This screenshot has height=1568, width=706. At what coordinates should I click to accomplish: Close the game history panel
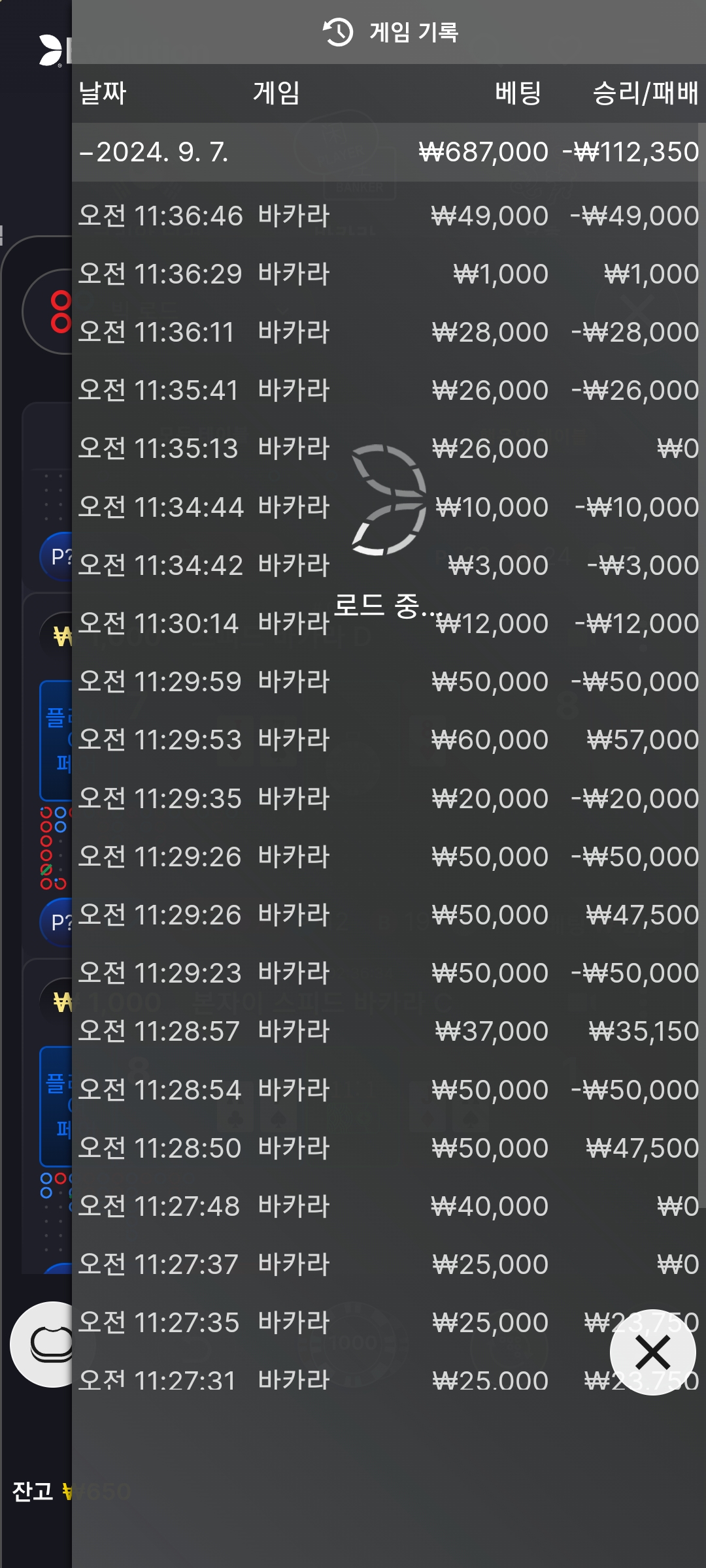coord(652,1352)
